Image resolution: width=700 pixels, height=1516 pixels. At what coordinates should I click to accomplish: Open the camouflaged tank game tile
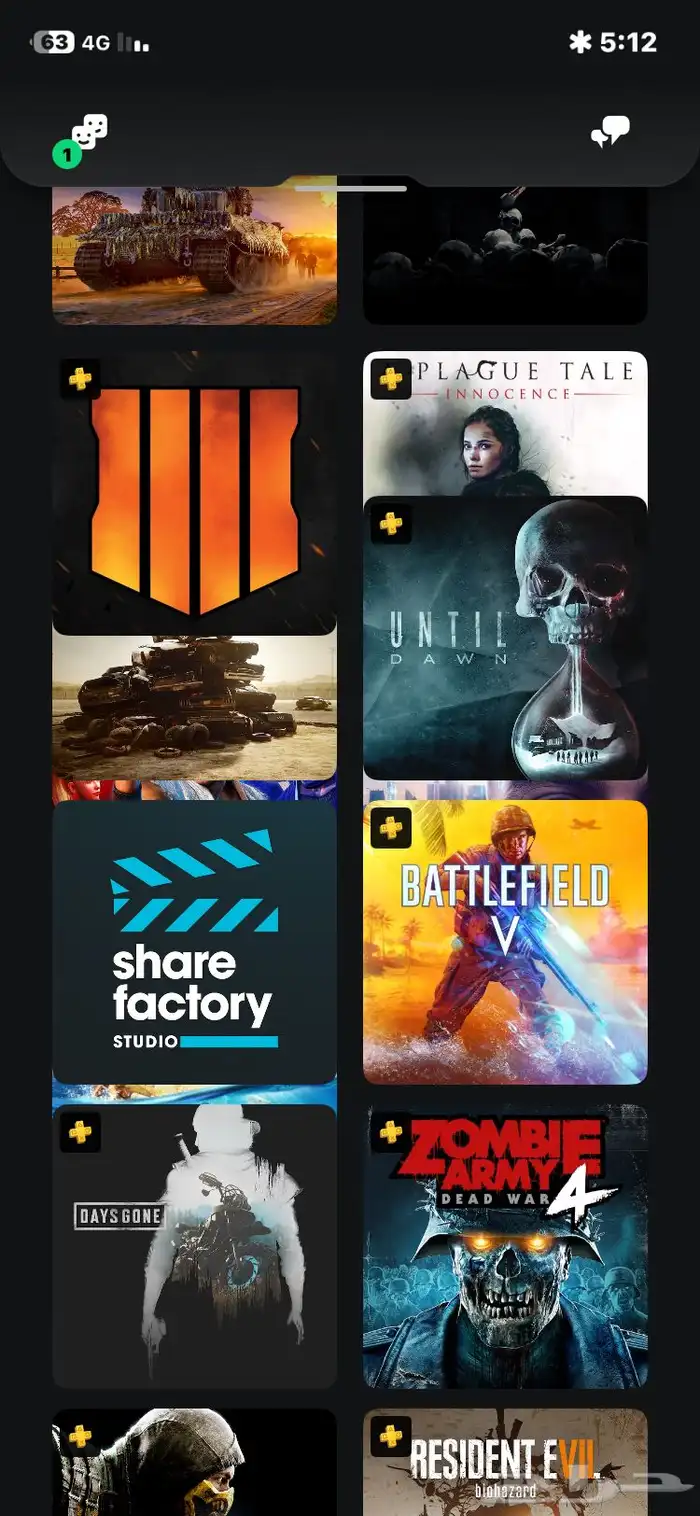(x=194, y=255)
